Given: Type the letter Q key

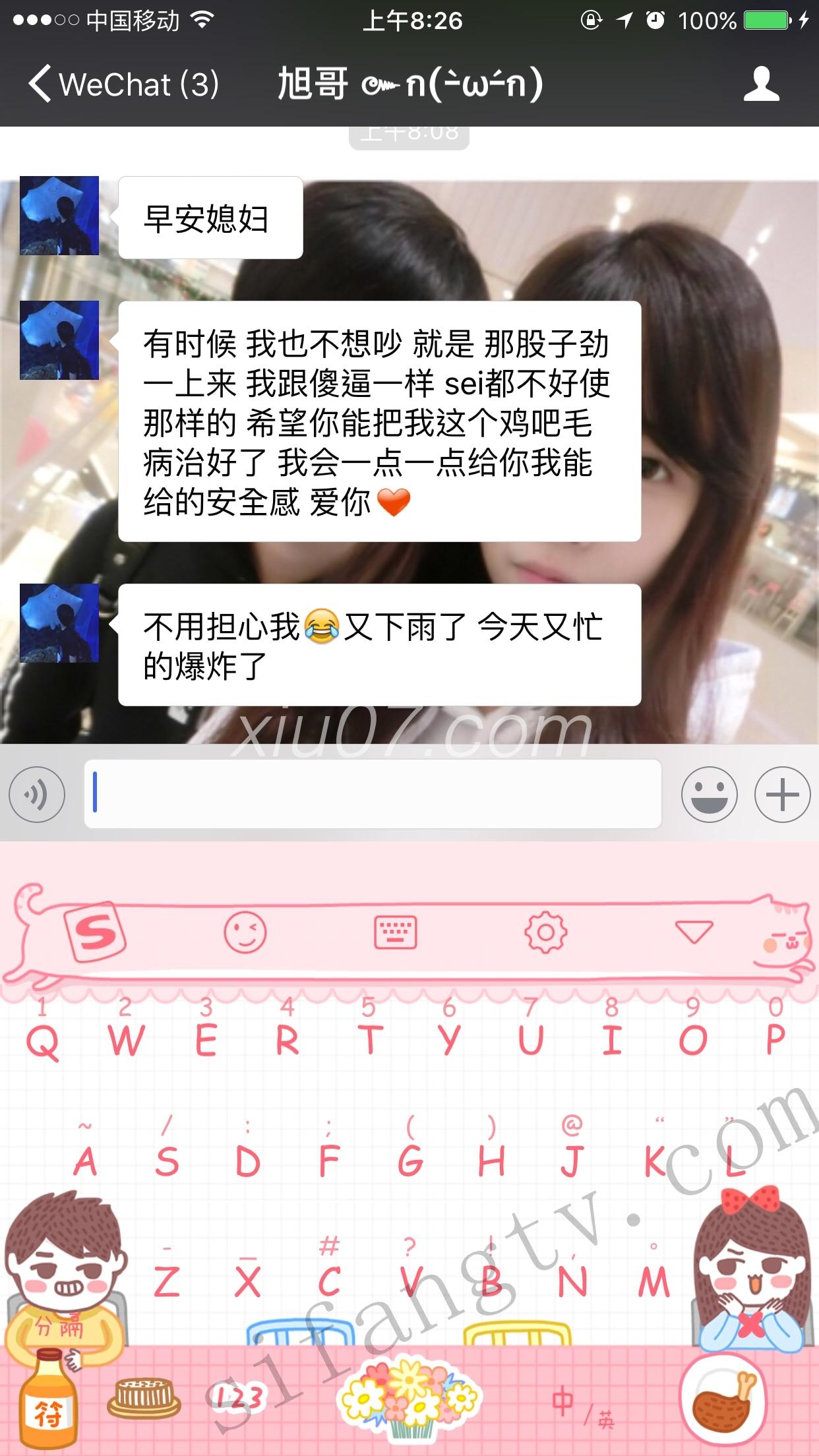Looking at the screenshot, I should coord(42,1041).
